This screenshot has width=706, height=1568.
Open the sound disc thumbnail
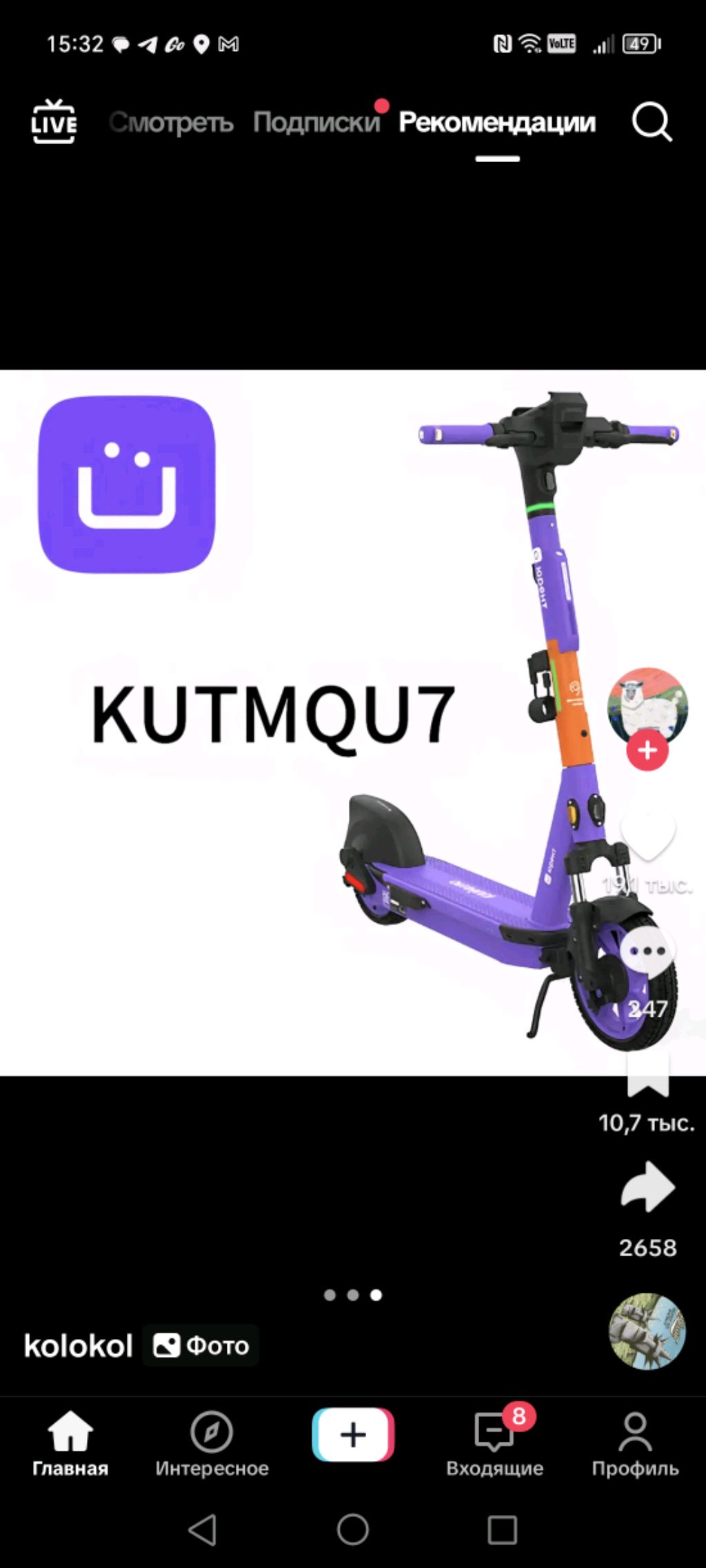click(647, 1331)
